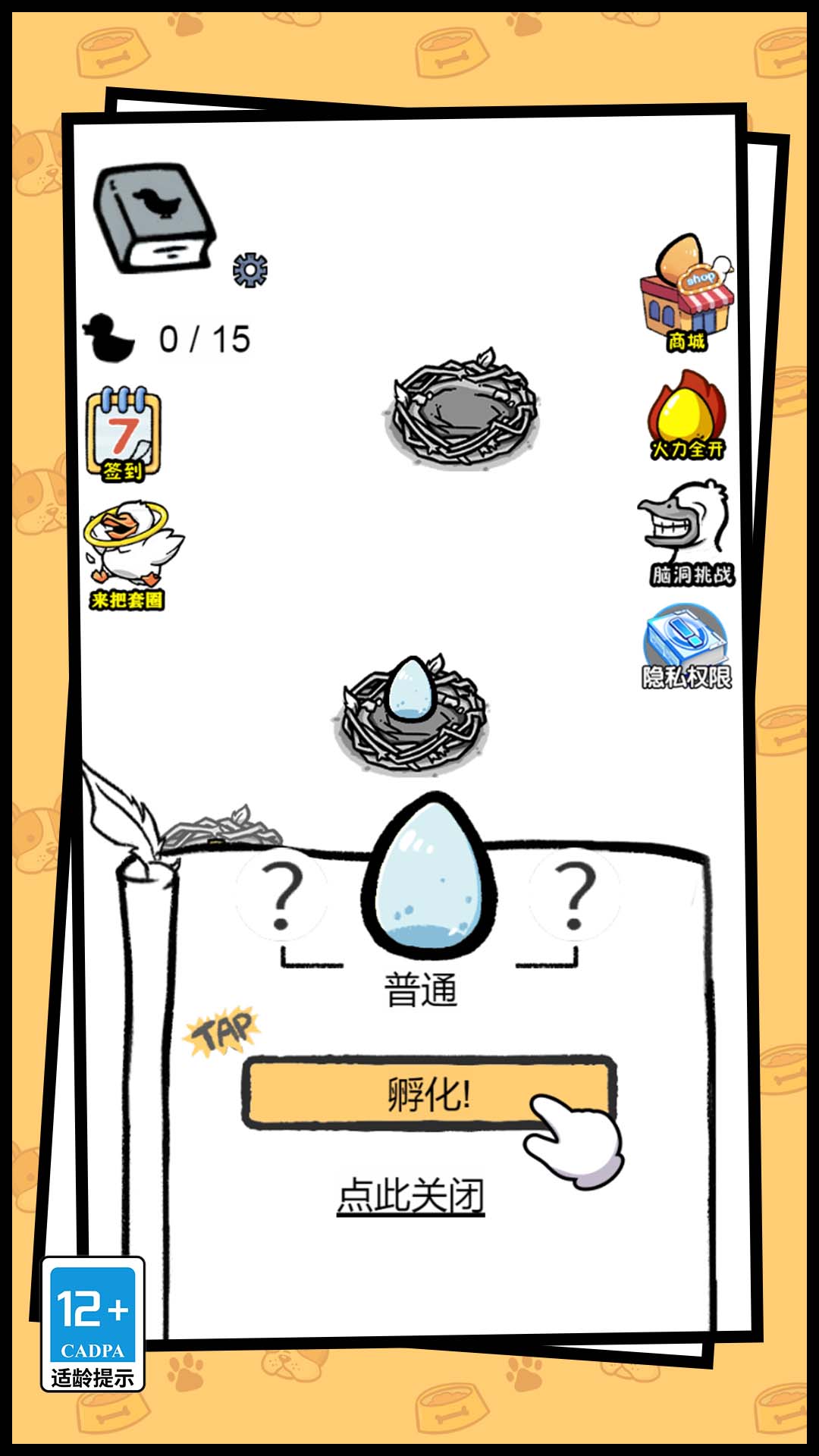Close the panel via 点此关闭

tap(410, 1196)
